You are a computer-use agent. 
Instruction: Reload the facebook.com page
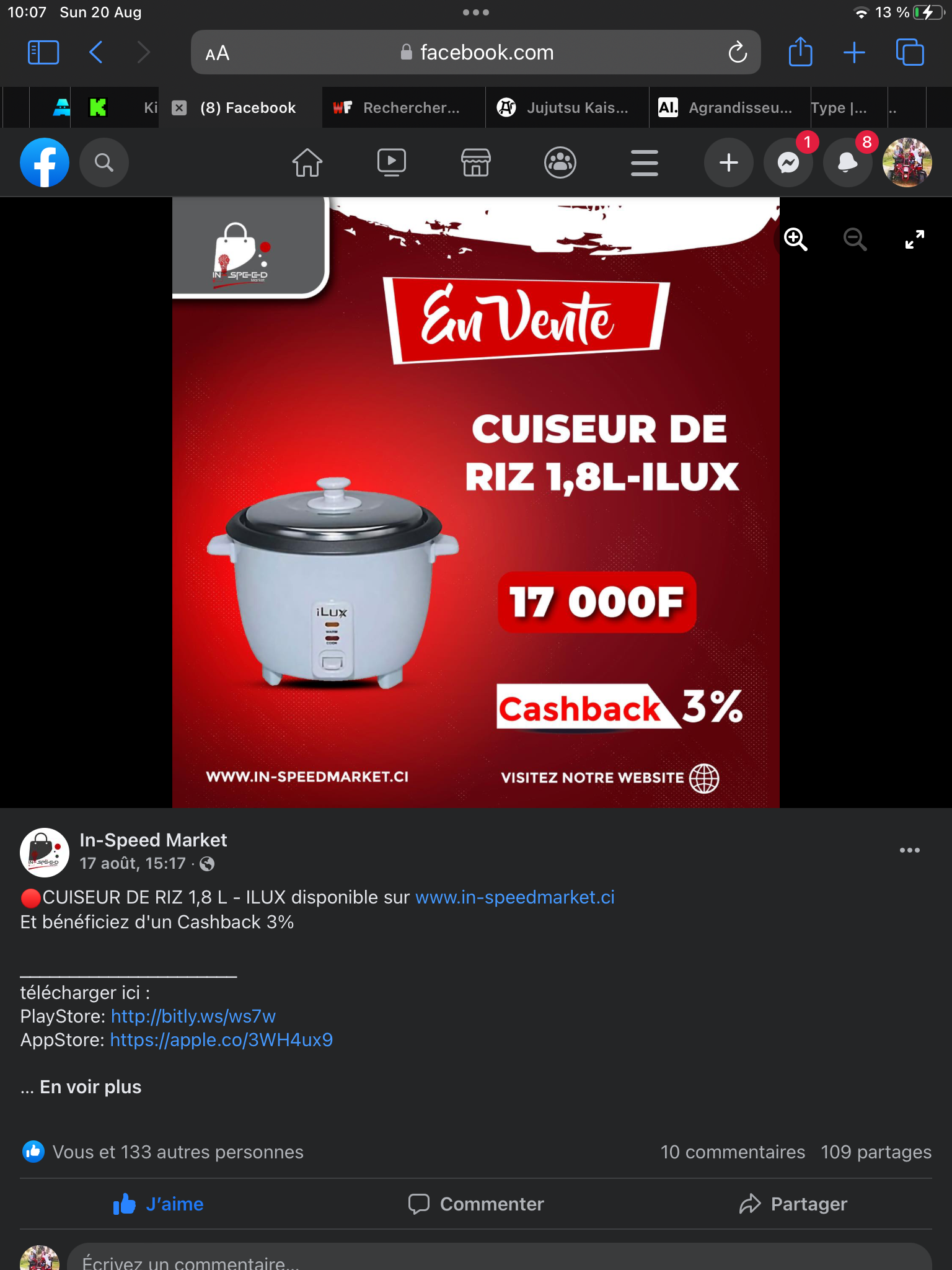coord(737,53)
